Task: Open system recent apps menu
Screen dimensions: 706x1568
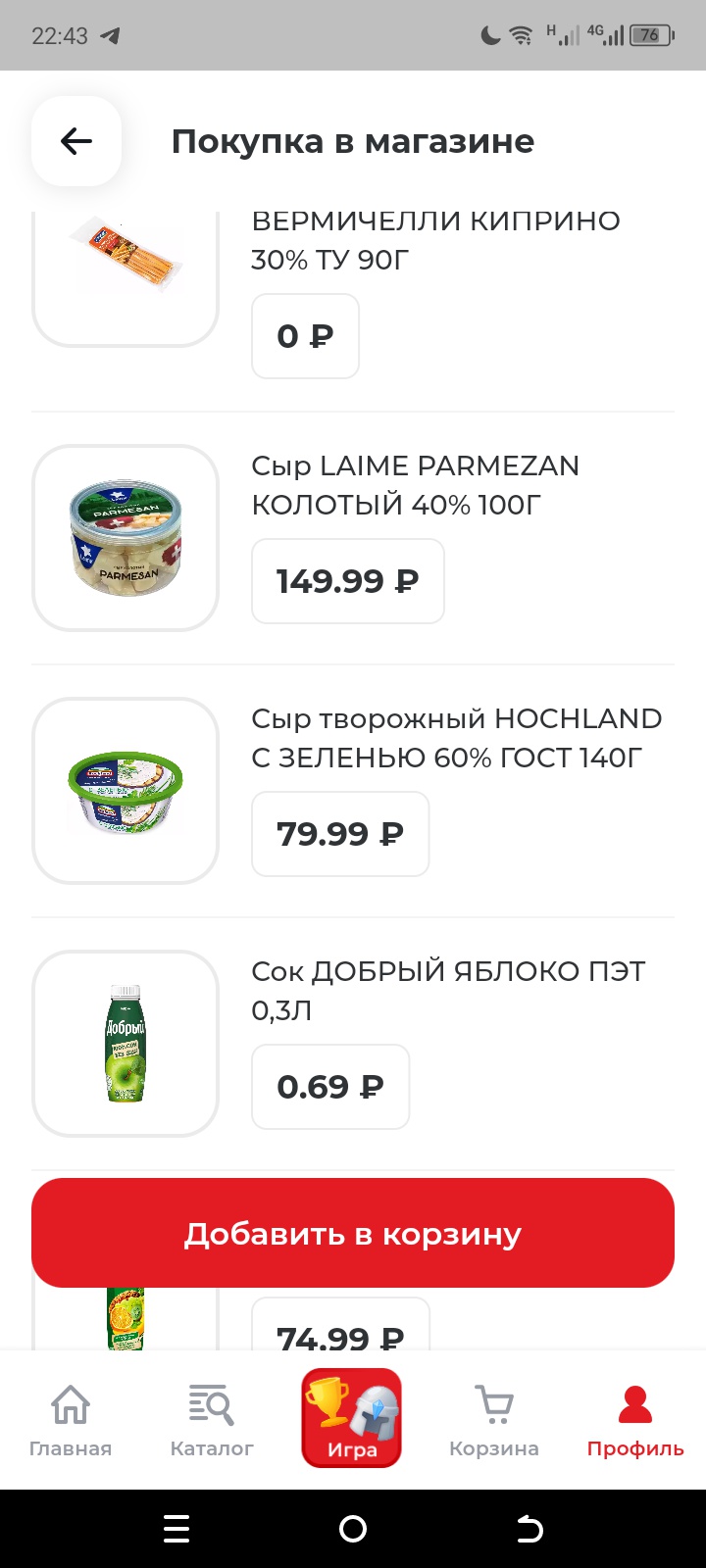Action: pyautogui.click(x=176, y=1529)
